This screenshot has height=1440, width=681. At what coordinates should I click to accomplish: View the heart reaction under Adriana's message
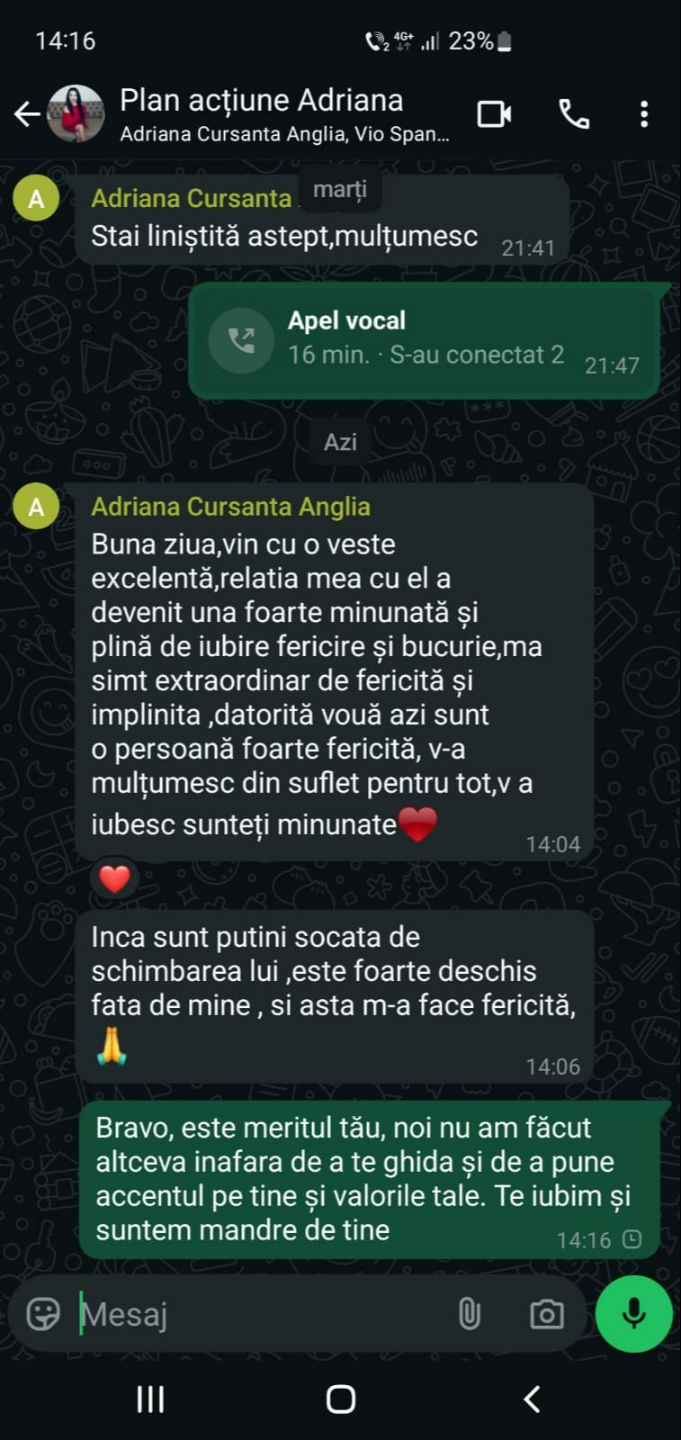point(115,879)
